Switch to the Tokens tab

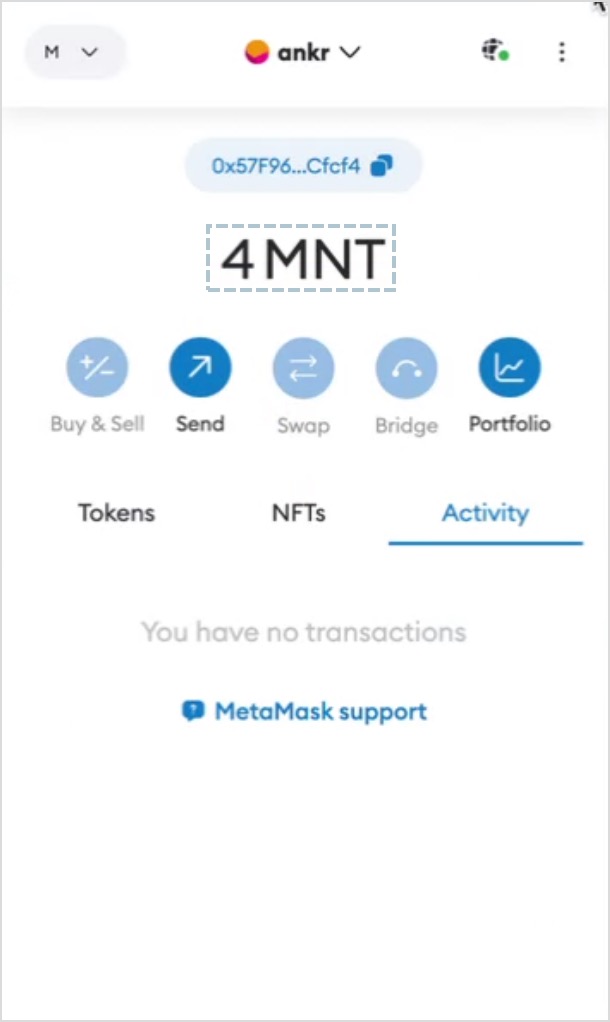coord(117,513)
